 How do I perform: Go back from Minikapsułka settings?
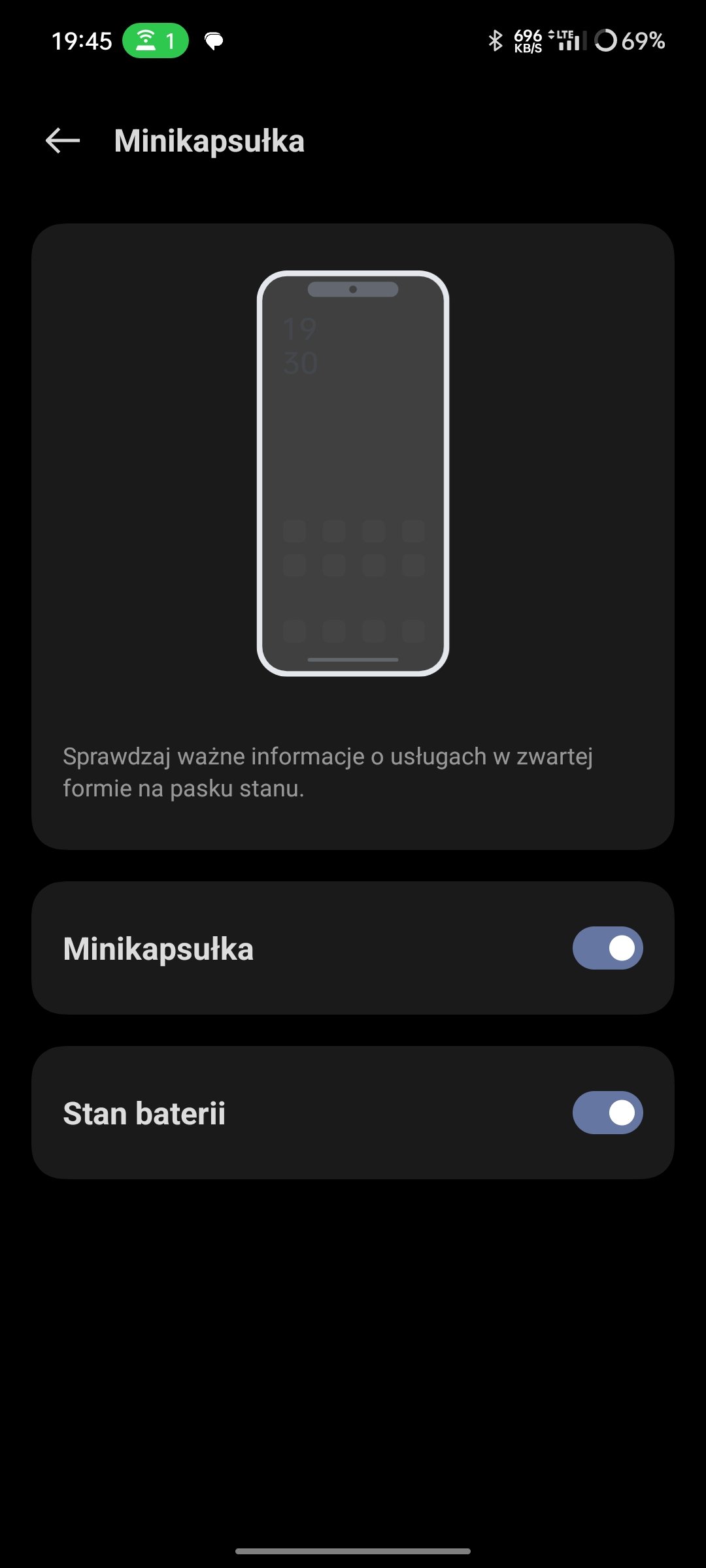tap(63, 140)
